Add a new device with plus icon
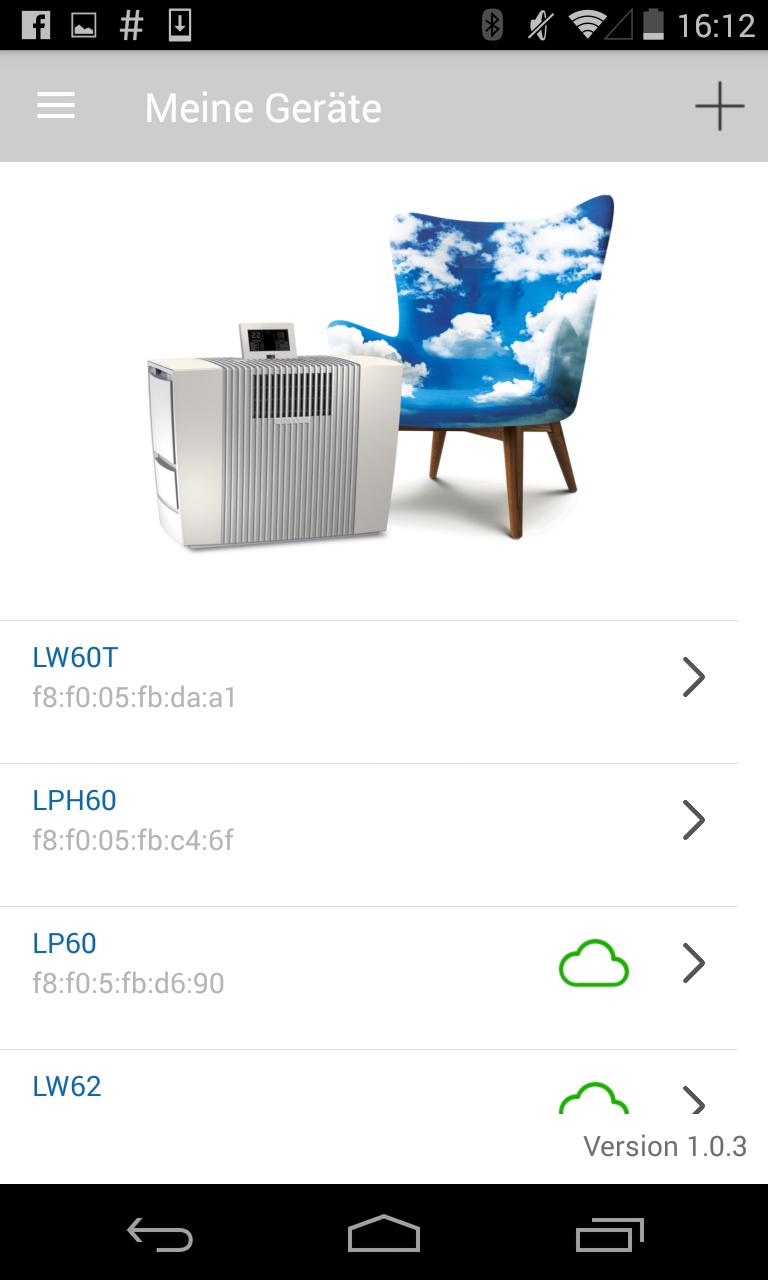This screenshot has width=768, height=1280. click(x=719, y=106)
